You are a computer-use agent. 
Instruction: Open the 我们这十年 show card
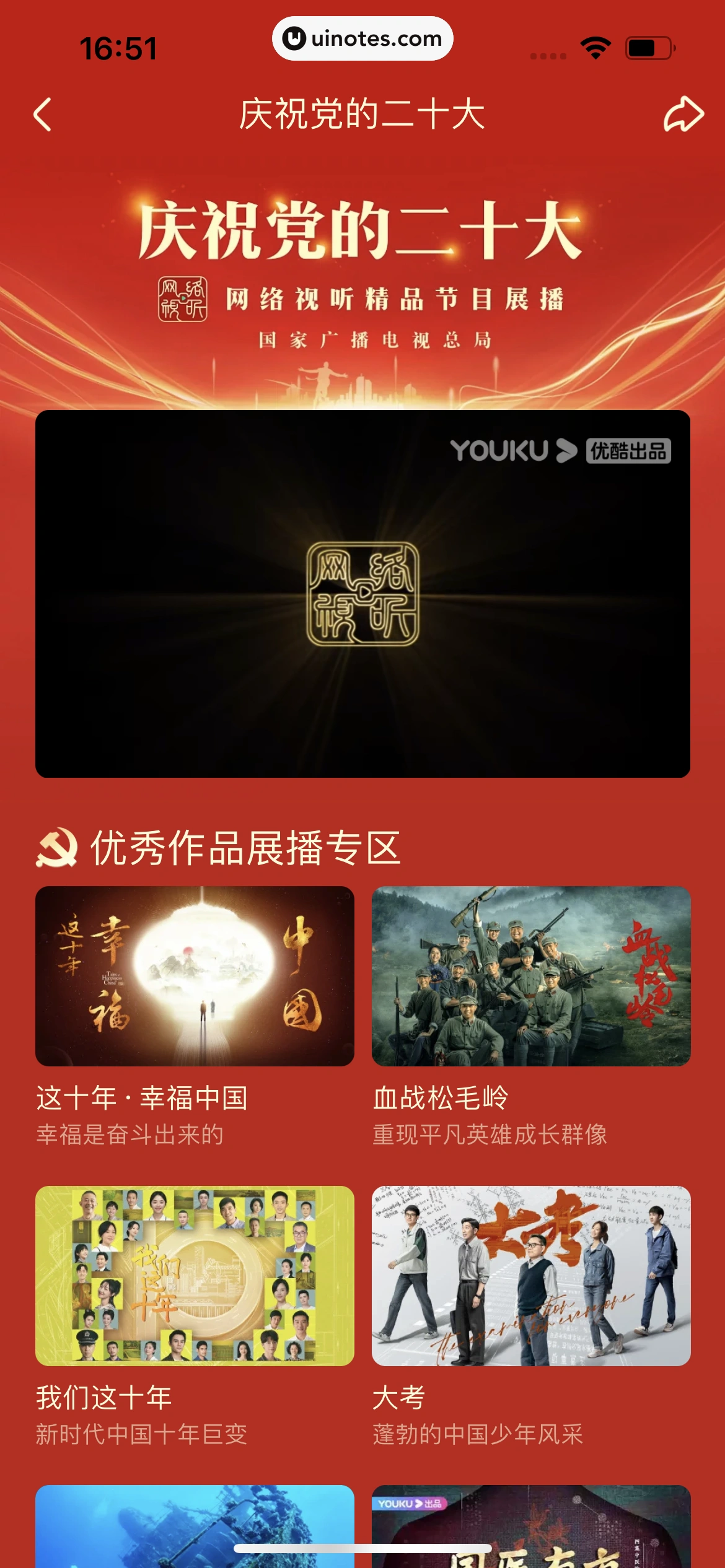tap(195, 1276)
